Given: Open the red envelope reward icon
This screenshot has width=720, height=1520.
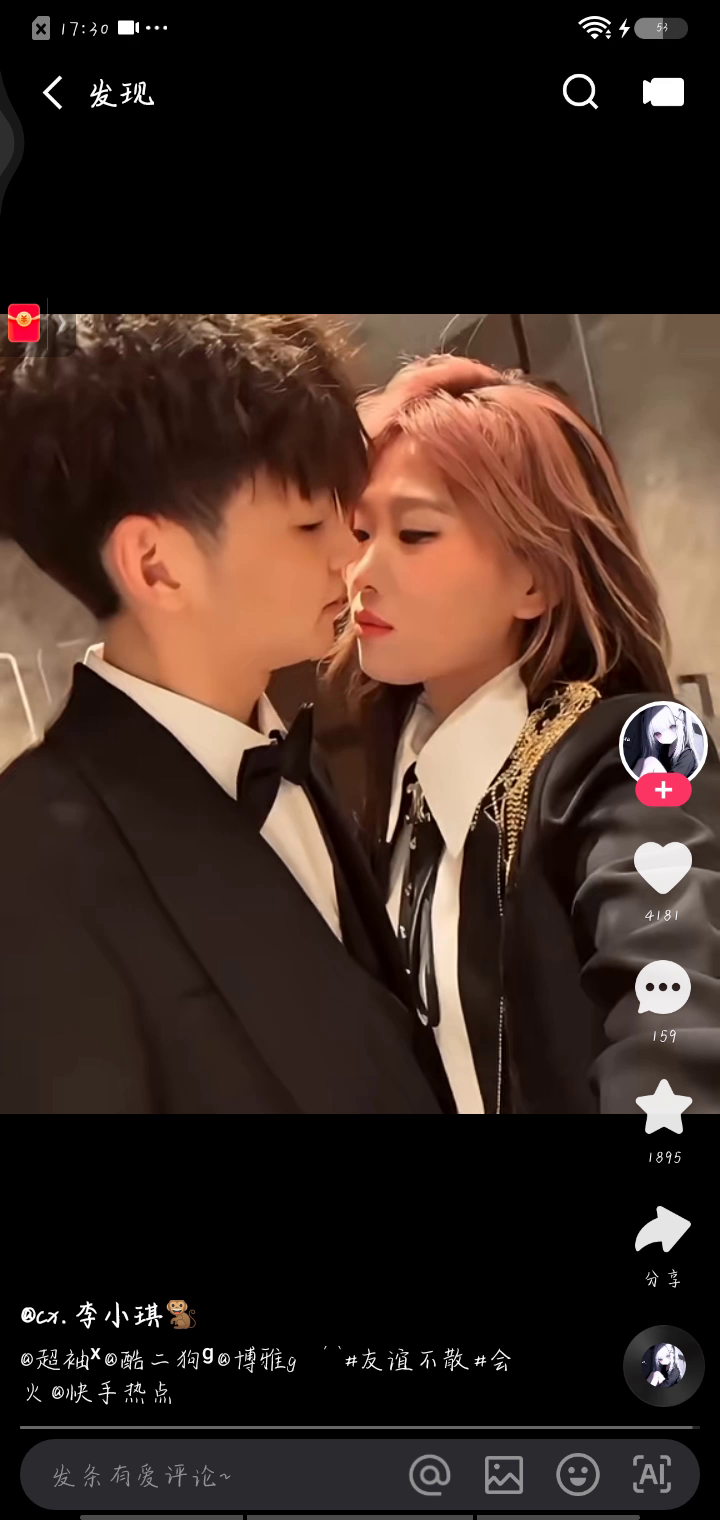Looking at the screenshot, I should [x=24, y=323].
